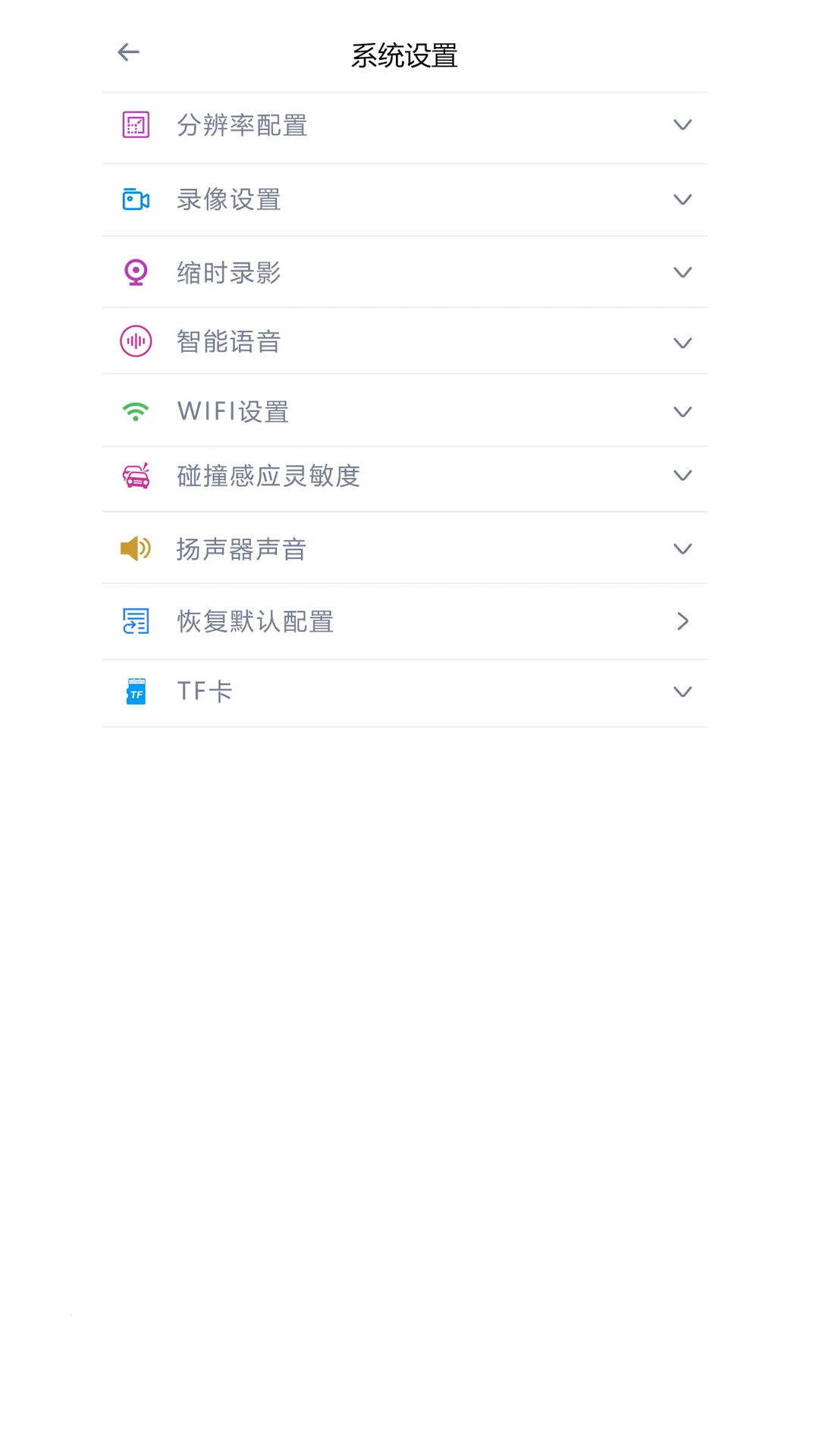Open 恢复默认配置
The height and width of the screenshot is (1456, 819).
(682, 622)
